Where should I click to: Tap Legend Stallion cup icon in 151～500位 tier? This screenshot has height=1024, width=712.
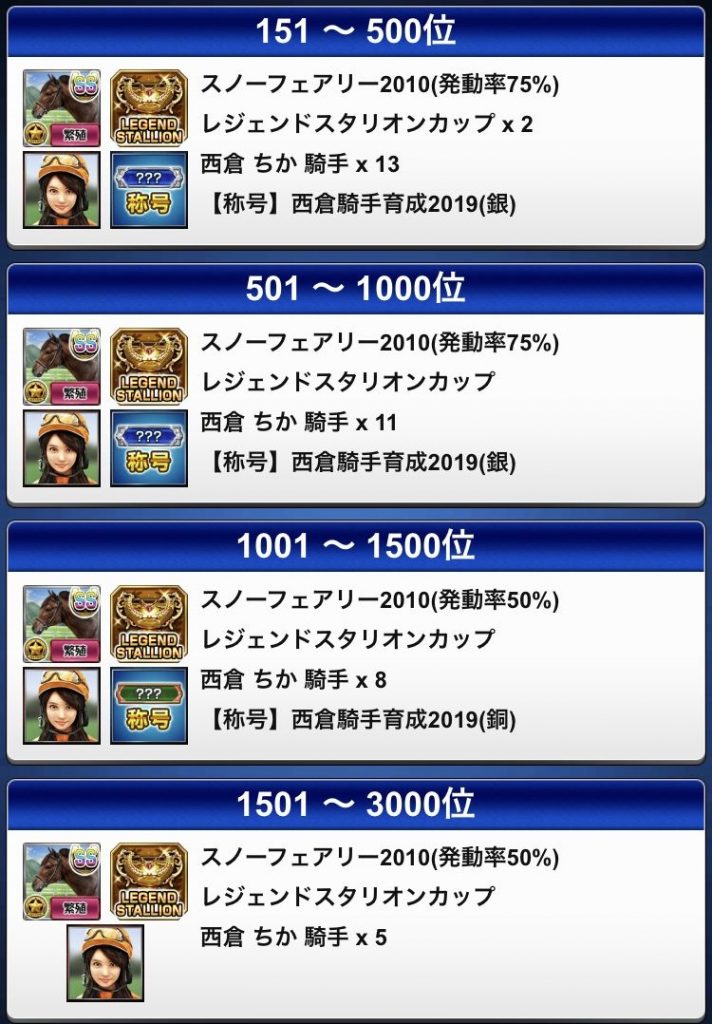(x=149, y=108)
